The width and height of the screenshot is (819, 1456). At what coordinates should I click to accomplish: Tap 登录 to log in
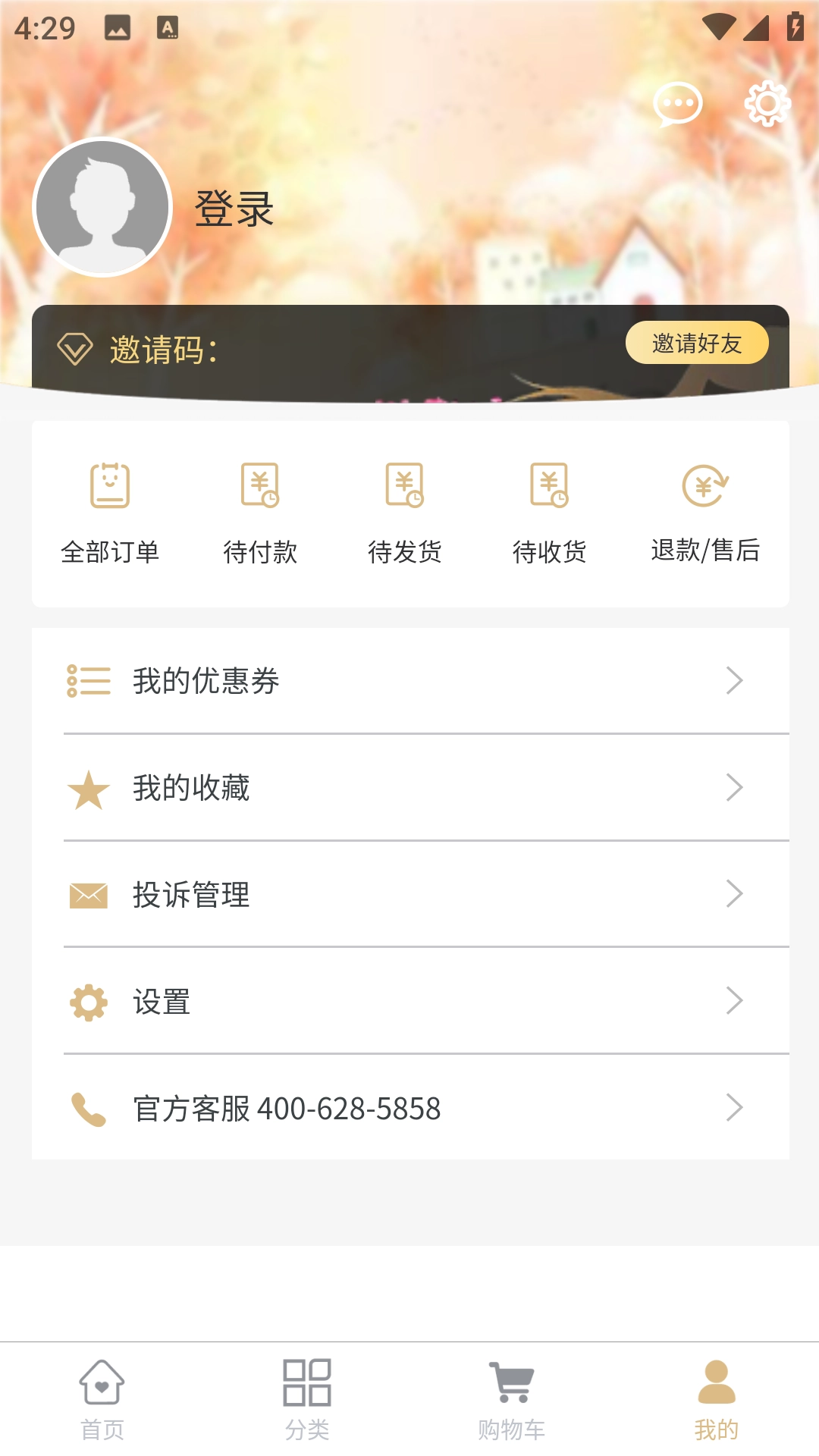coord(233,211)
